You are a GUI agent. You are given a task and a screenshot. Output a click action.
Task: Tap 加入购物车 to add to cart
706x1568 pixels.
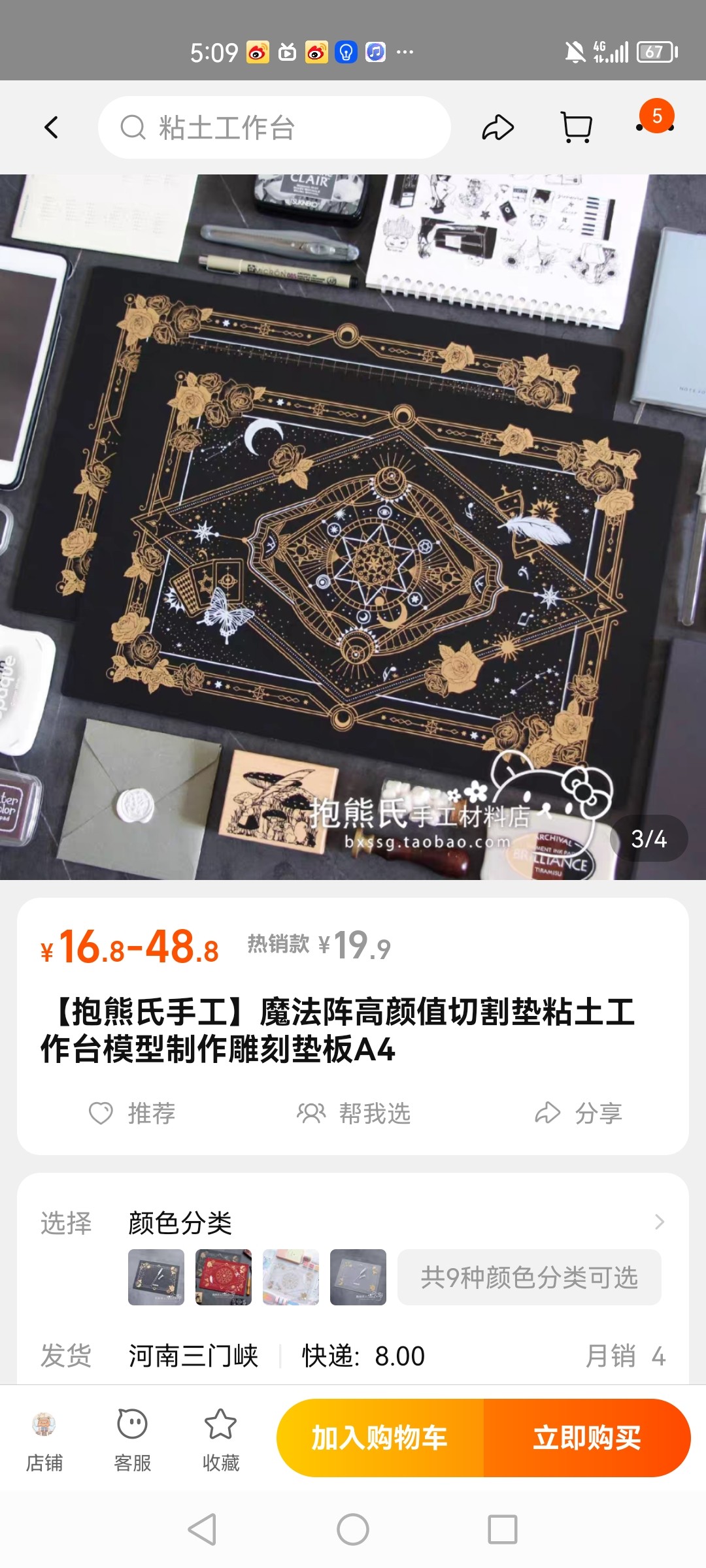(x=380, y=1438)
